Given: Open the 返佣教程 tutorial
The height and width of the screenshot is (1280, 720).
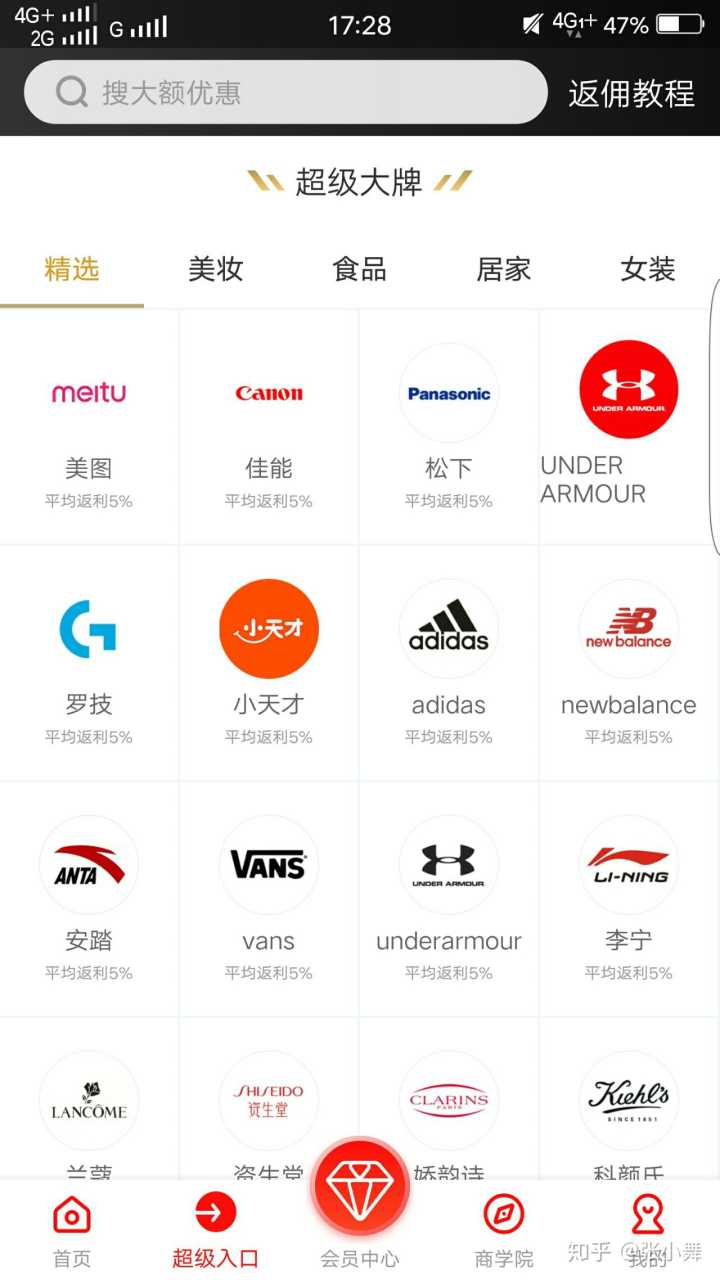Looking at the screenshot, I should [631, 93].
